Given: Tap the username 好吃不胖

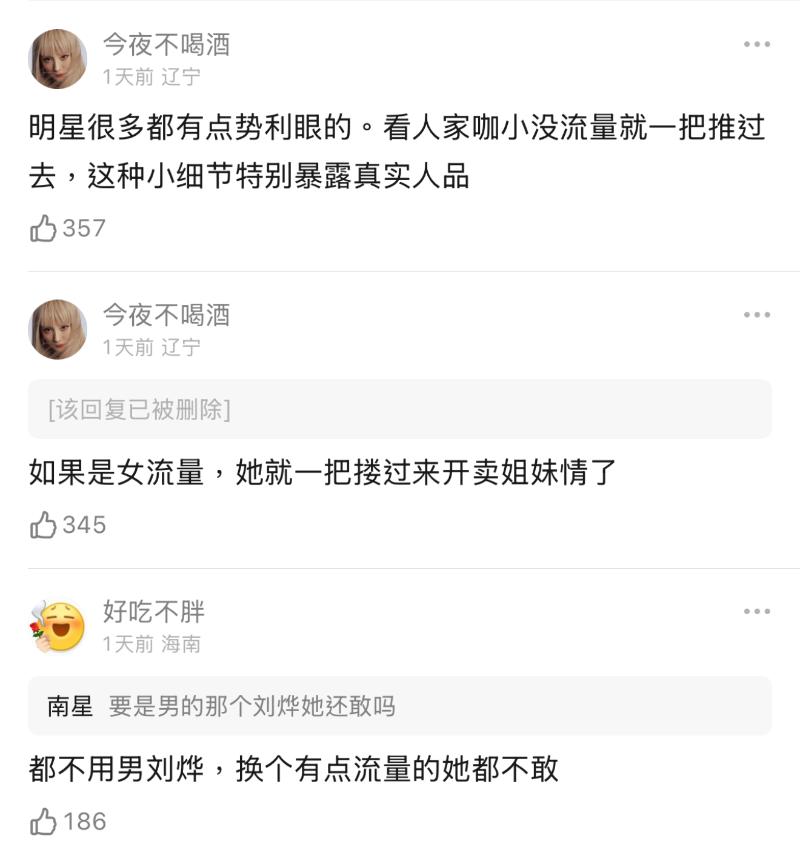Looking at the screenshot, I should (x=153, y=612).
